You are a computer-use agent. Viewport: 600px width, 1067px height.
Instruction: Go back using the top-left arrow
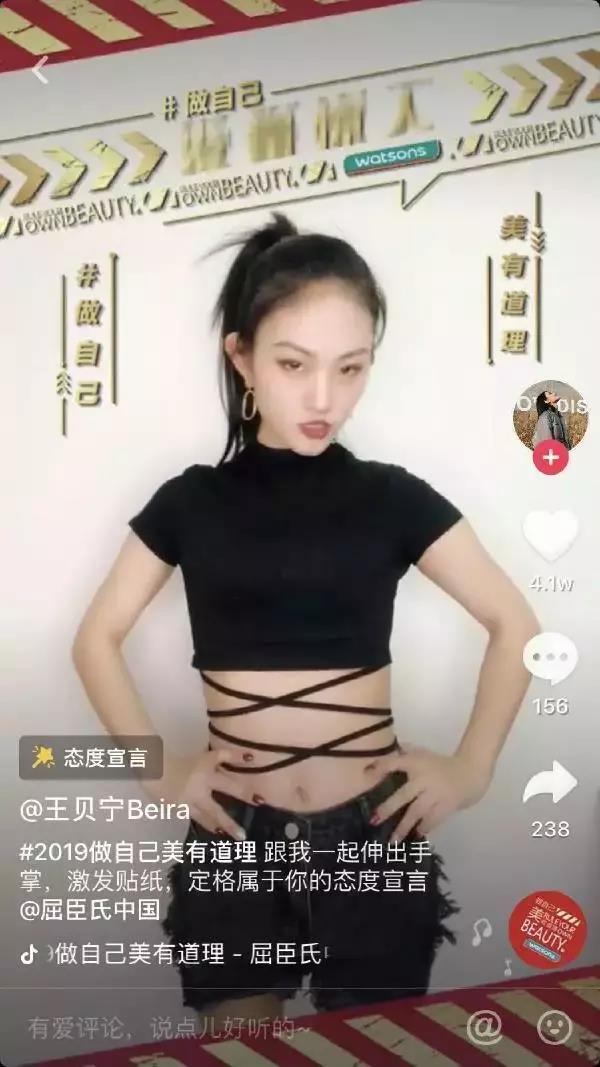(40, 69)
